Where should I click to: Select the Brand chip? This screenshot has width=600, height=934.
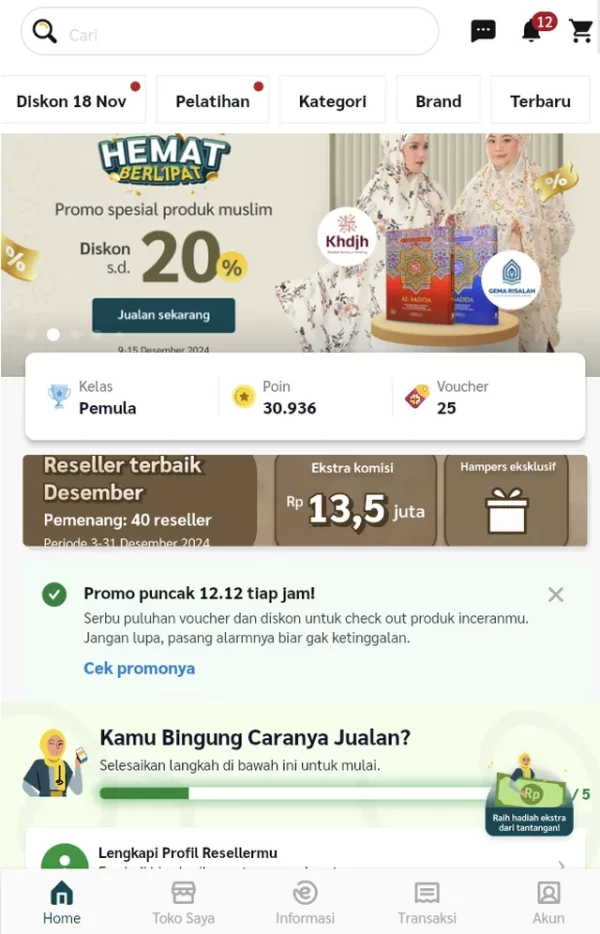[x=438, y=101]
